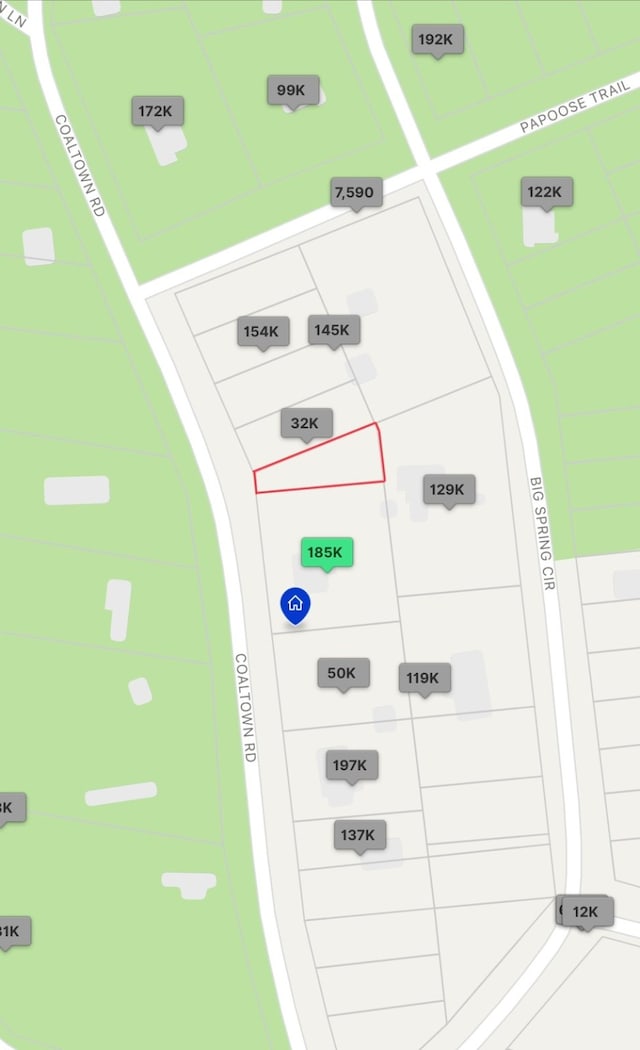The width and height of the screenshot is (640, 1050).
Task: Open the 7,590 property marker
Action: click(356, 192)
